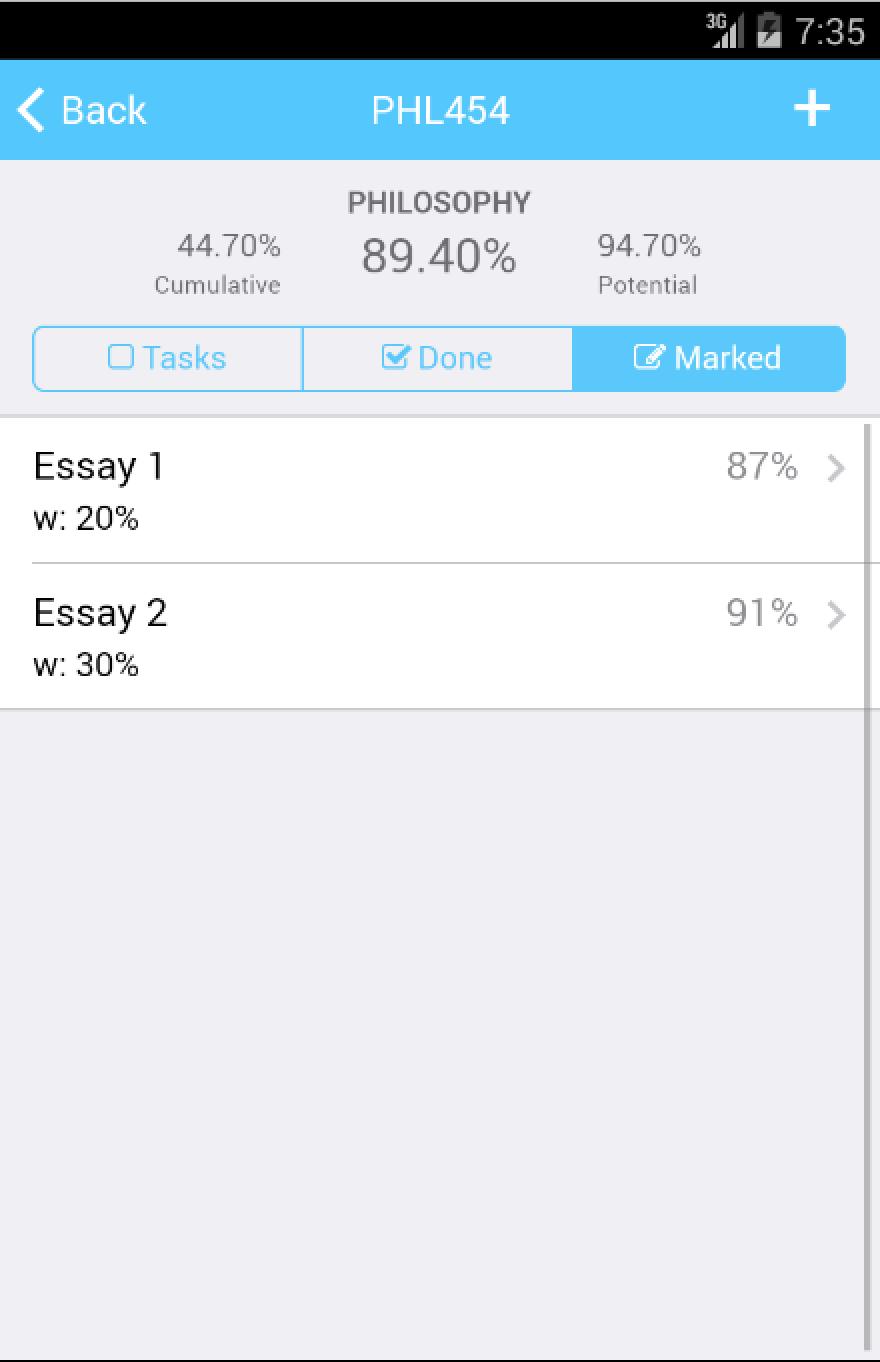Tap the 7:35 clock in status bar

(x=831, y=31)
